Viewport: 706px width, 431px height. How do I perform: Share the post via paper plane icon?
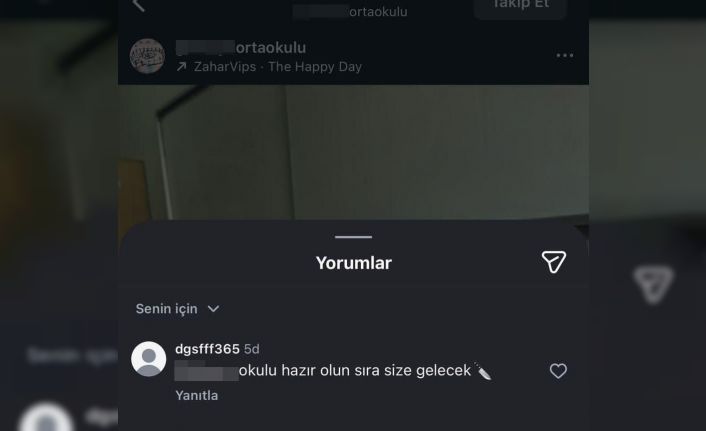click(x=553, y=262)
